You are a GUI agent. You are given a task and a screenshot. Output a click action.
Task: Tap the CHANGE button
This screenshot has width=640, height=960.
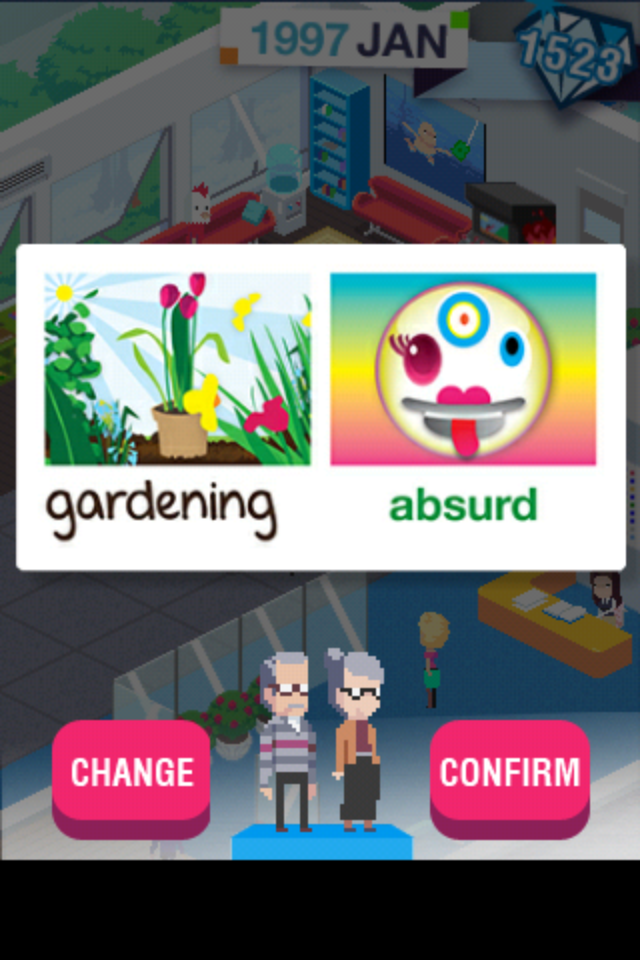[x=131, y=772]
